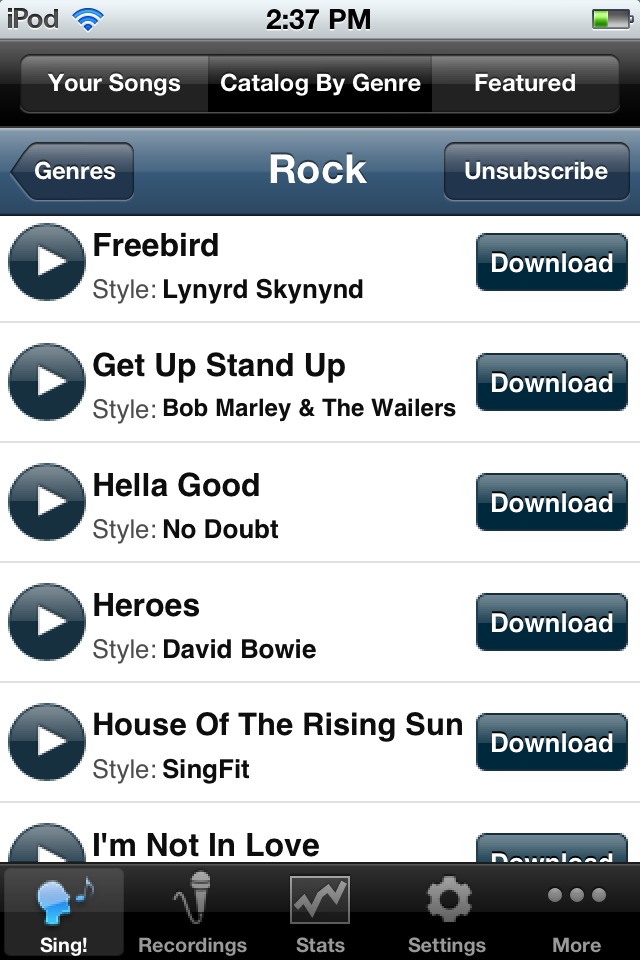Download Get Up Stand Up

tap(551, 383)
